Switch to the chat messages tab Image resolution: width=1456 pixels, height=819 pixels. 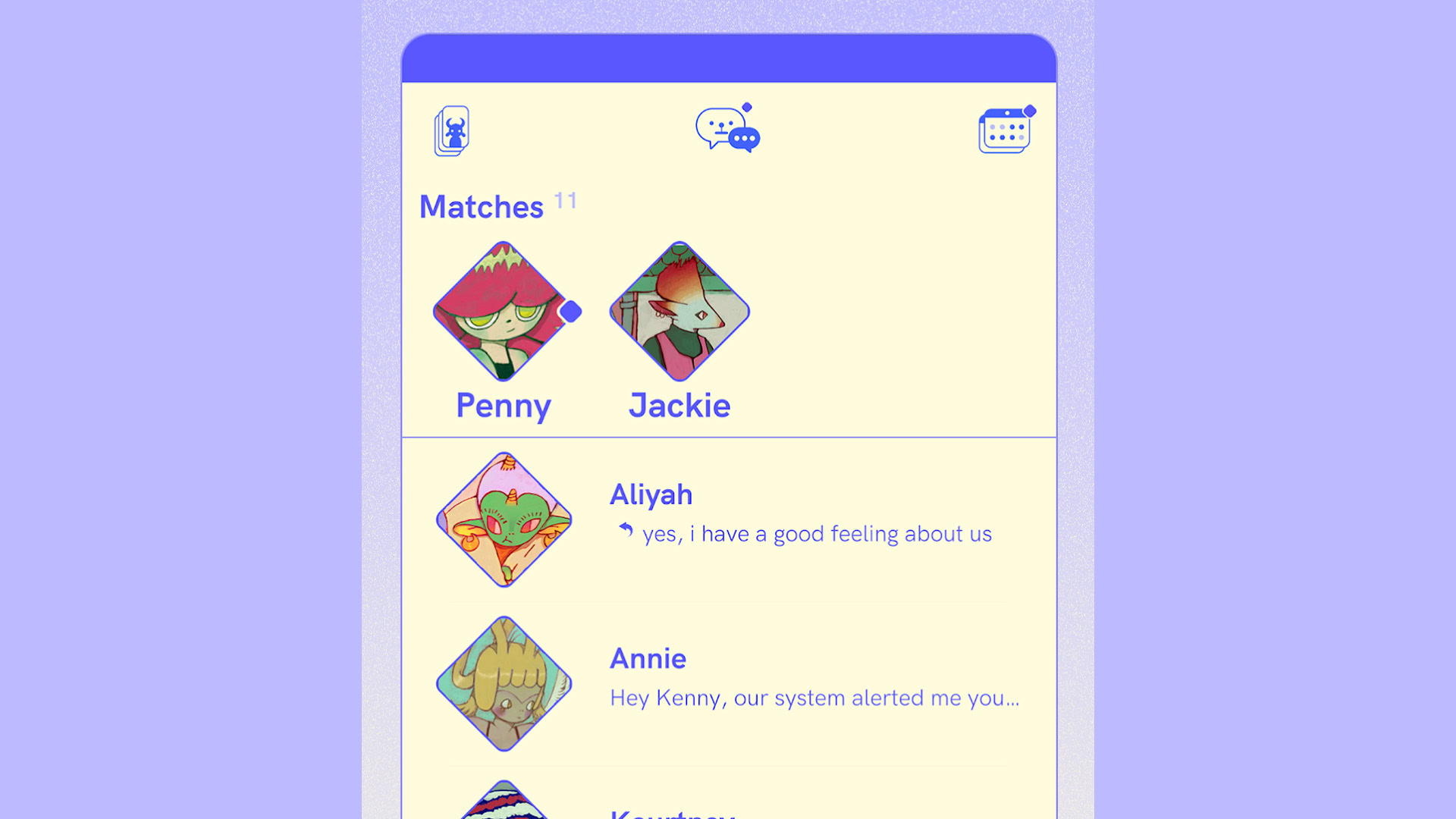pos(726,130)
